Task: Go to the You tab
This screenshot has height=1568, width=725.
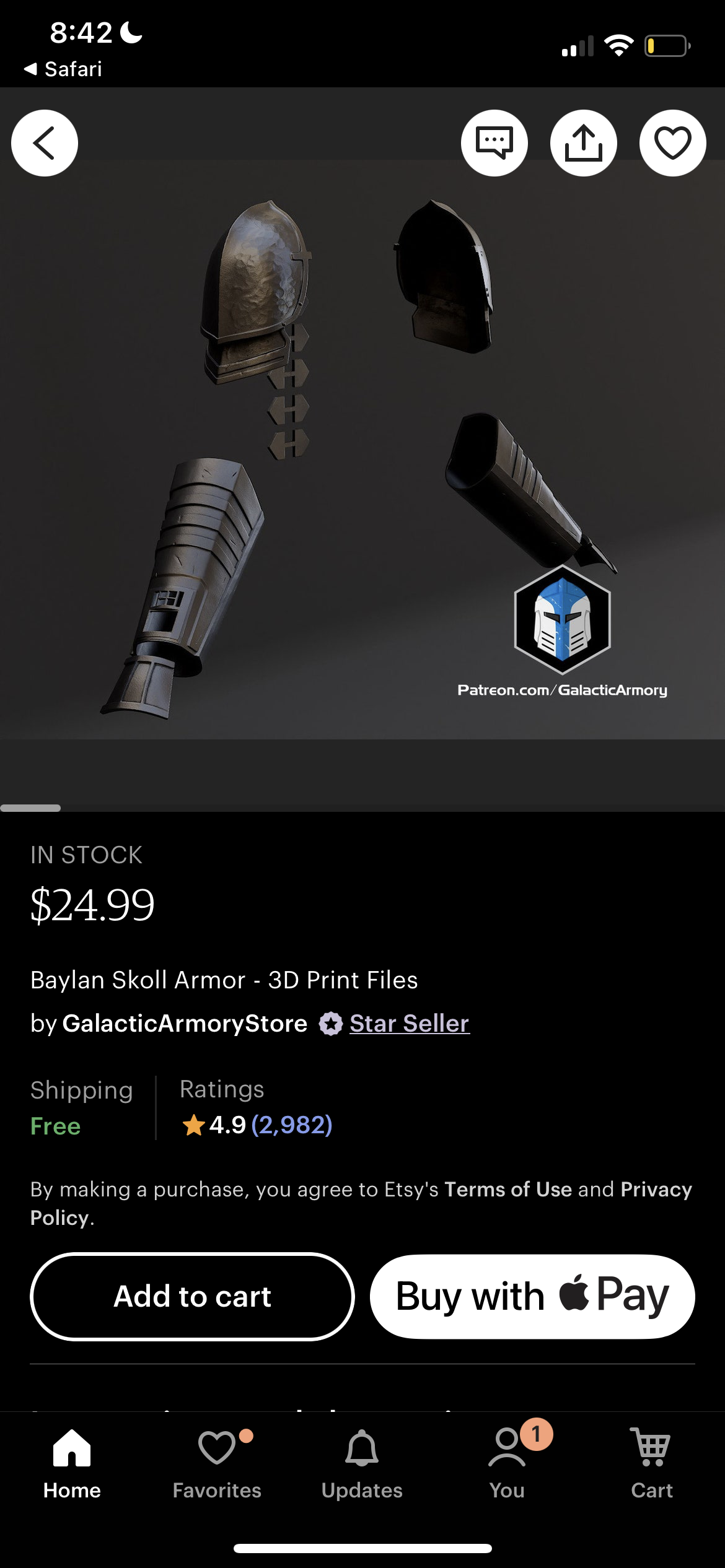Action: tap(507, 1464)
